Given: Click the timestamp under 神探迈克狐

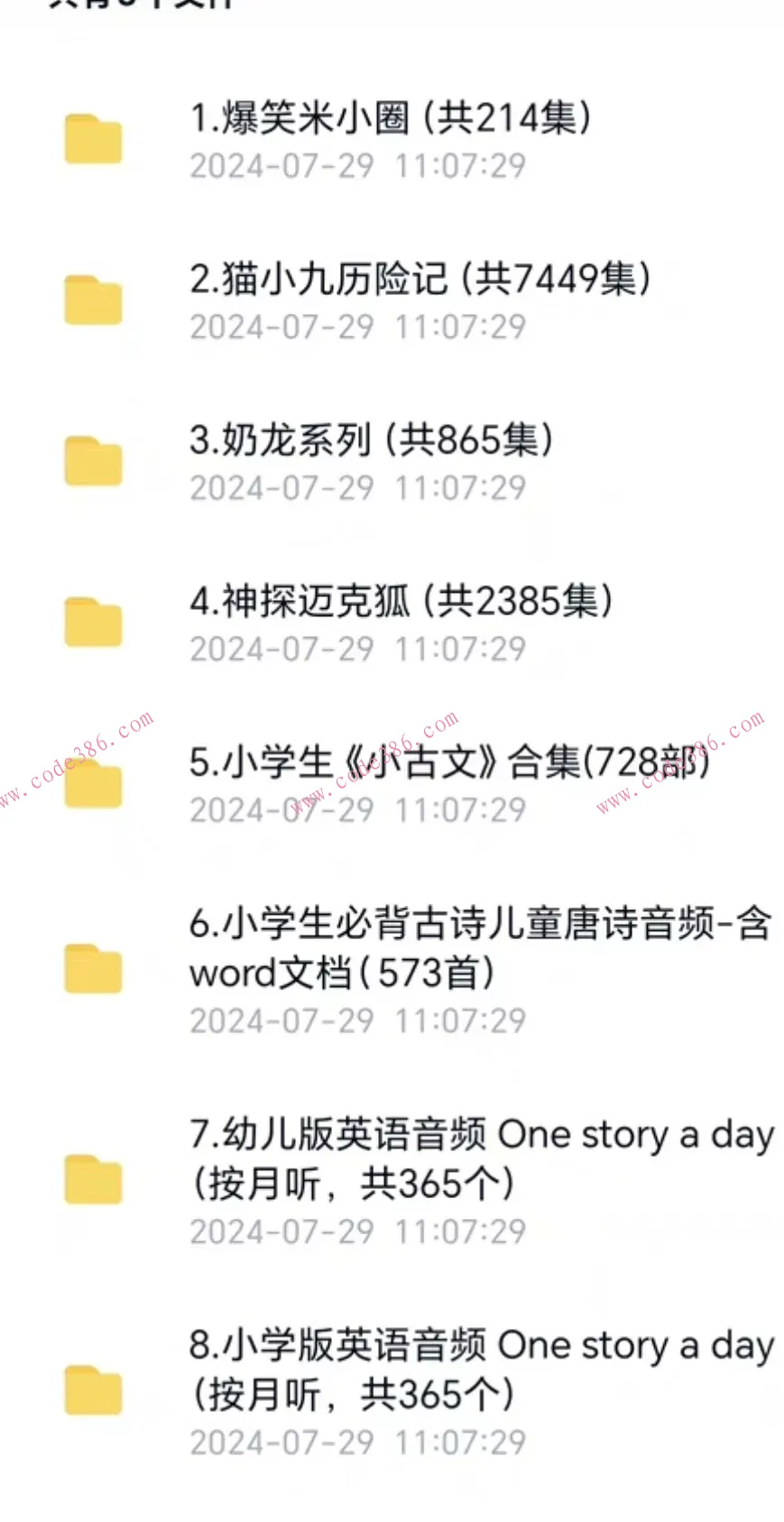Looking at the screenshot, I should click(x=357, y=648).
